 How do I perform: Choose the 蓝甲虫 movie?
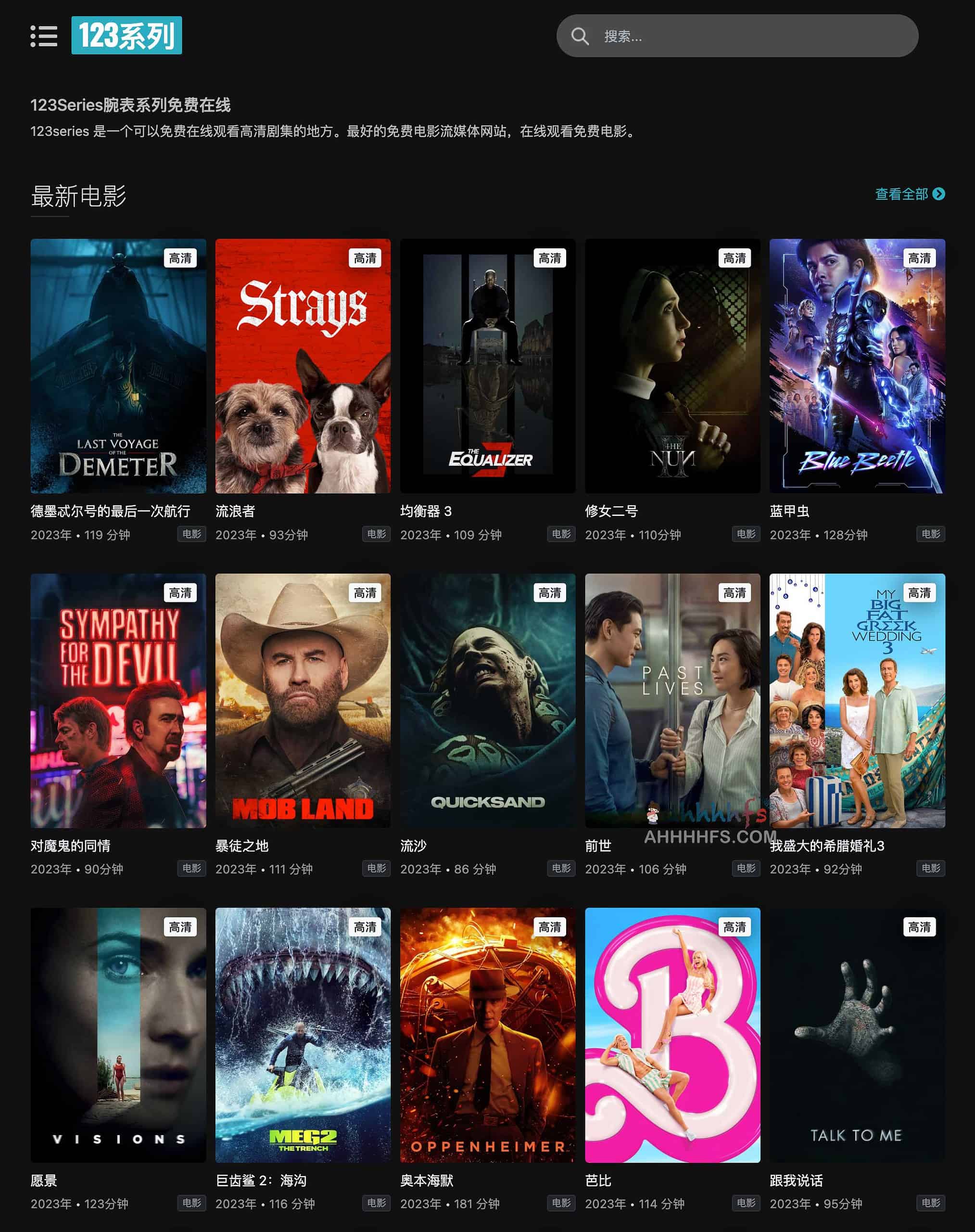point(857,366)
